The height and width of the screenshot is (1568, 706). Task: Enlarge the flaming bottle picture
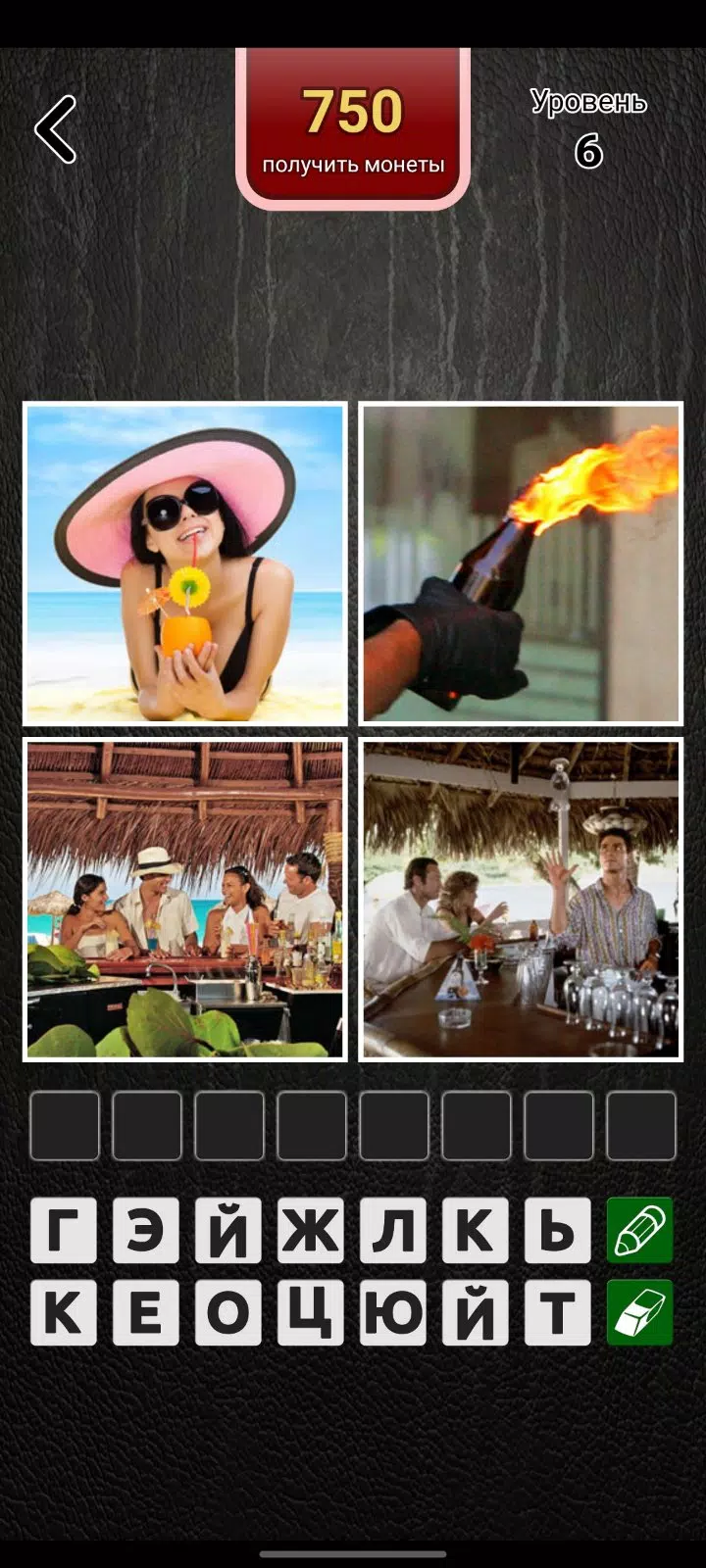(x=521, y=563)
